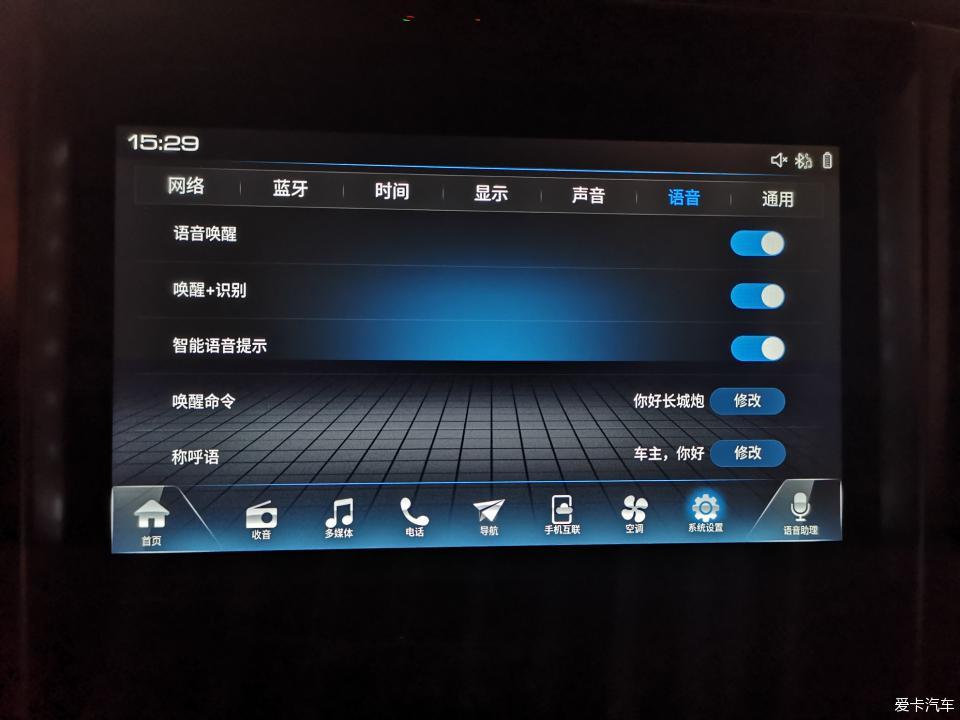This screenshot has height=720, width=960.
Task: Switch to the 蓝牙 settings tab
Action: tap(291, 189)
